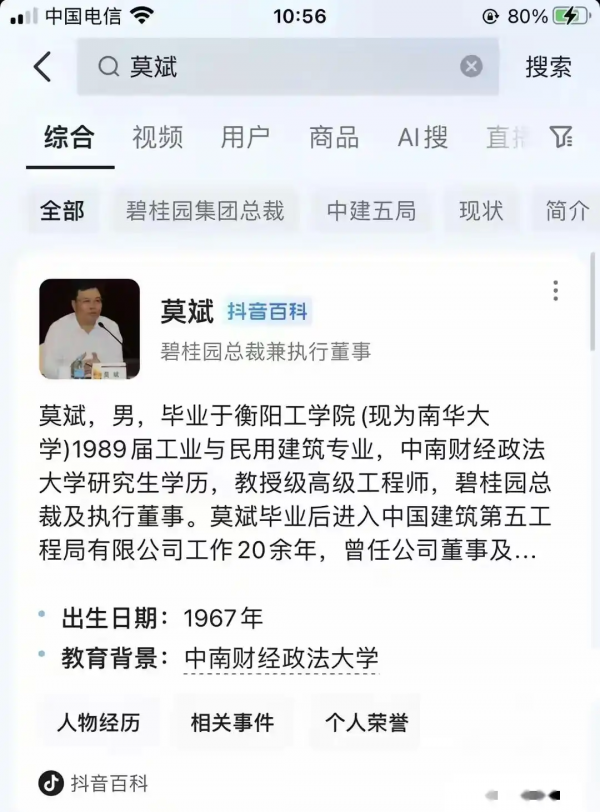Select the 中建五局 chip
This screenshot has width=600, height=812.
click(371, 211)
